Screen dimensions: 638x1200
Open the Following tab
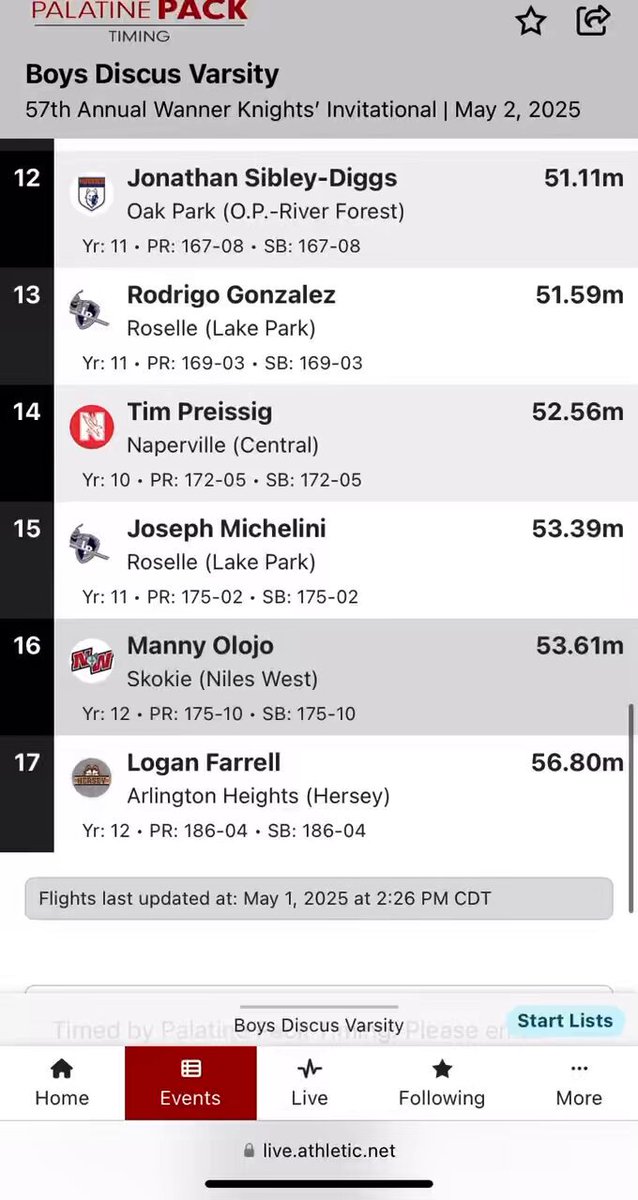tap(441, 1083)
